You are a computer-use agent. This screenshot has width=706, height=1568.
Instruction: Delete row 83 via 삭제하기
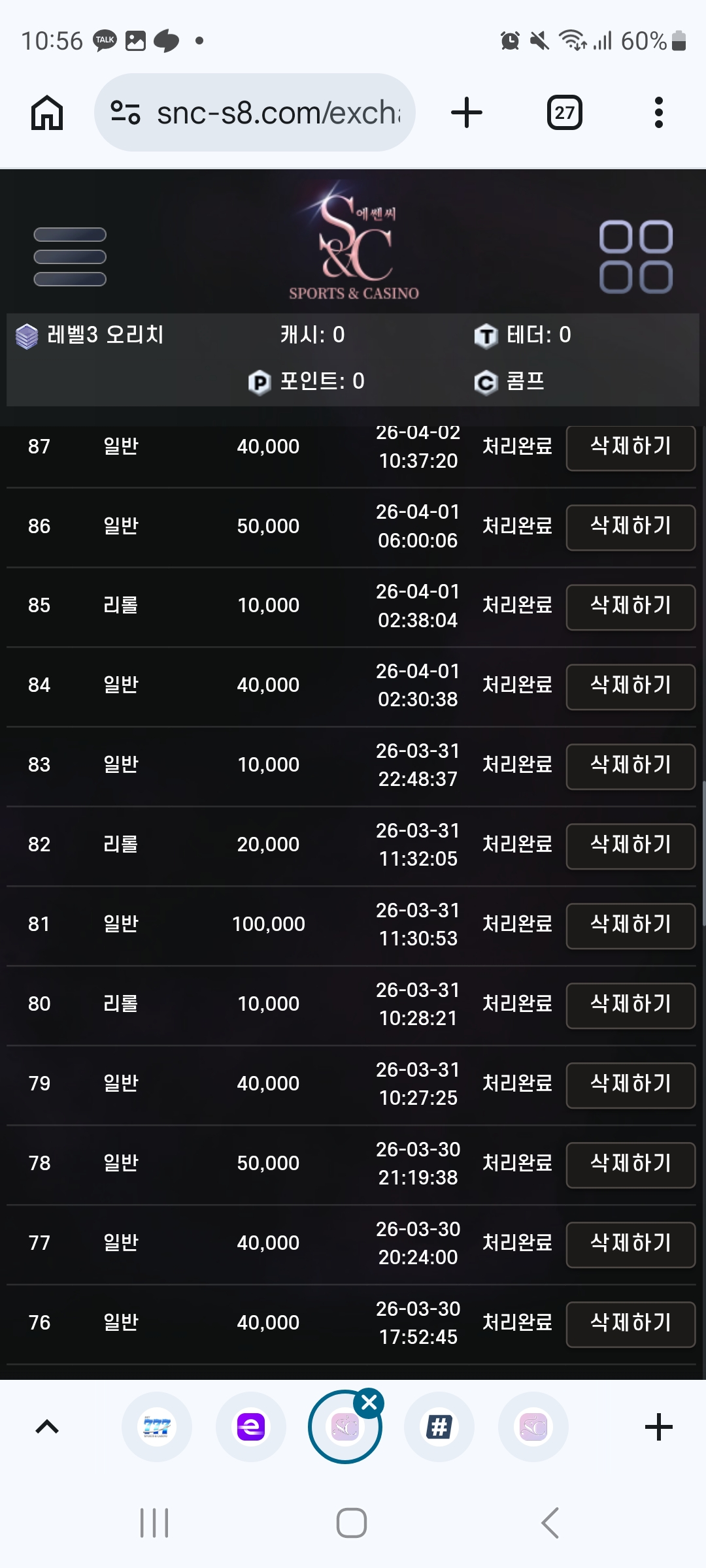tap(630, 766)
